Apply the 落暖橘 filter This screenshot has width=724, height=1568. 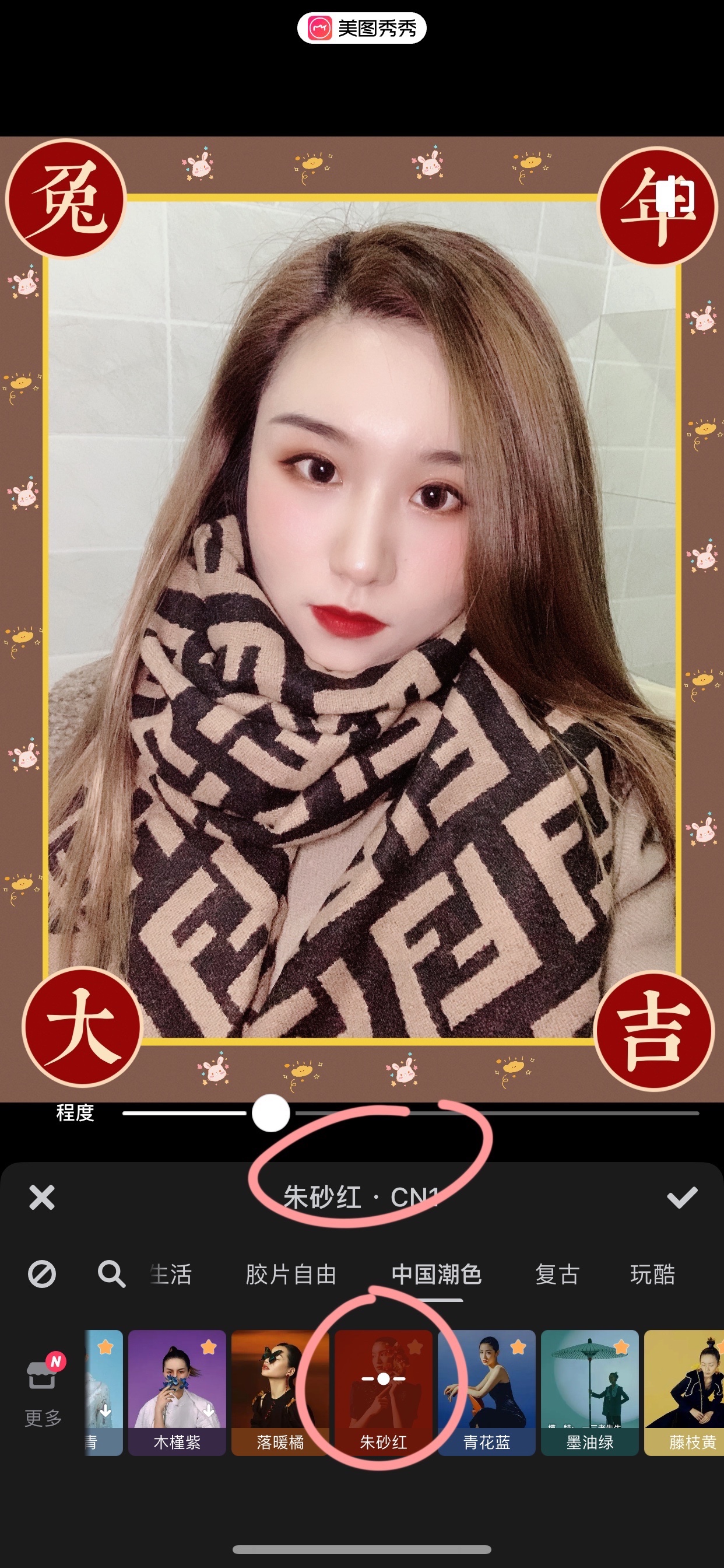coord(280,1392)
